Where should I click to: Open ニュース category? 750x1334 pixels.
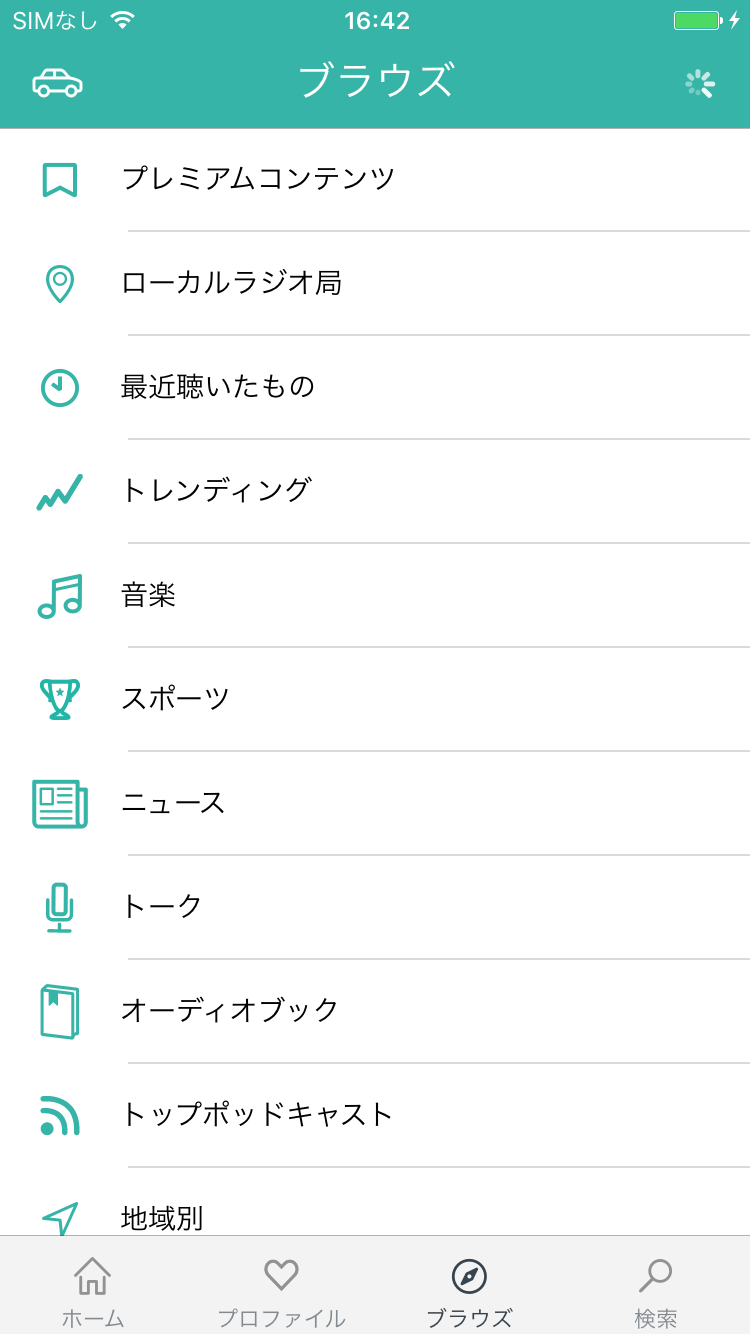tap(375, 804)
